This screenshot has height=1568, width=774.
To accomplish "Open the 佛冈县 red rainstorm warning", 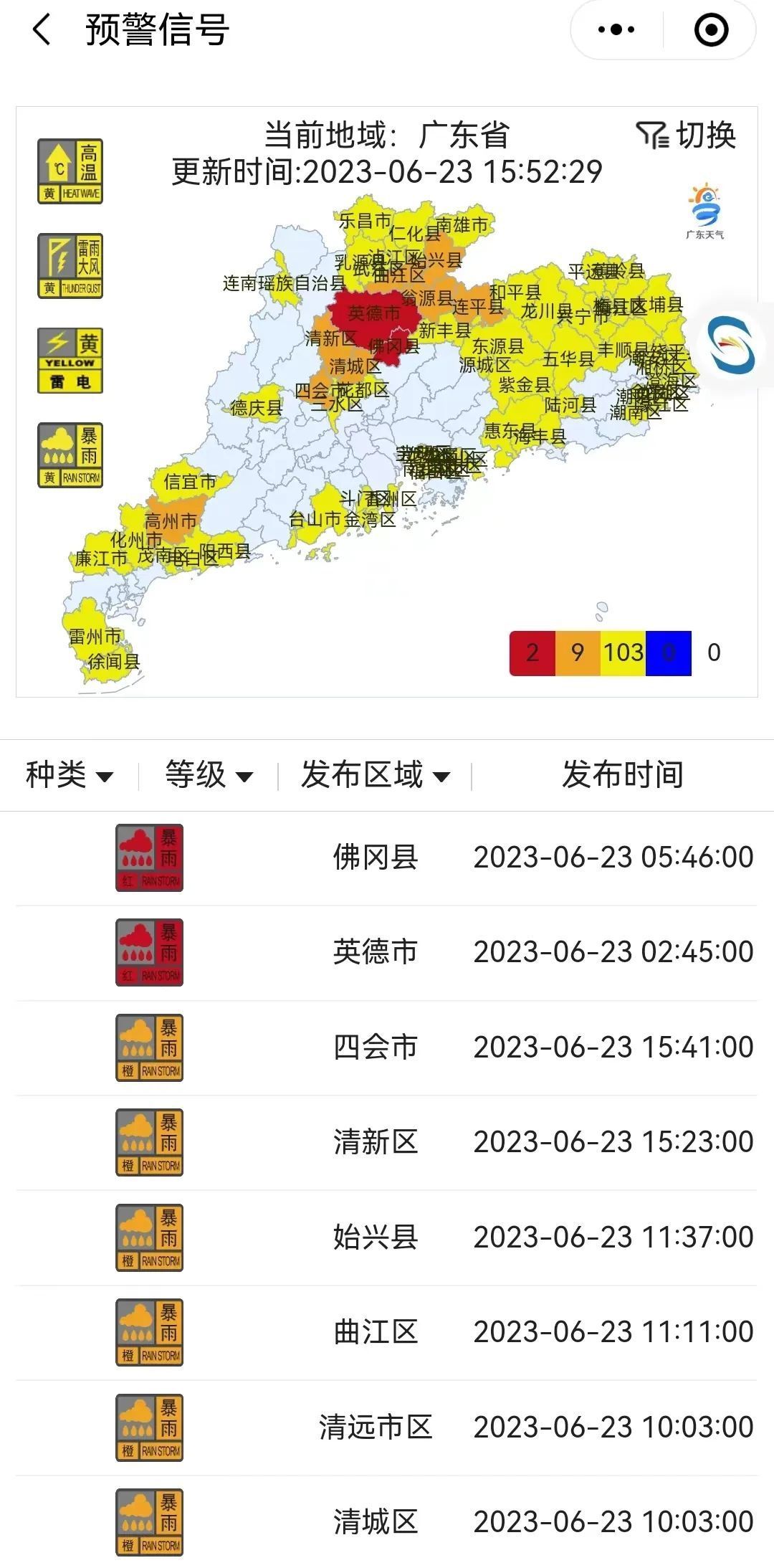I will tap(387, 857).
